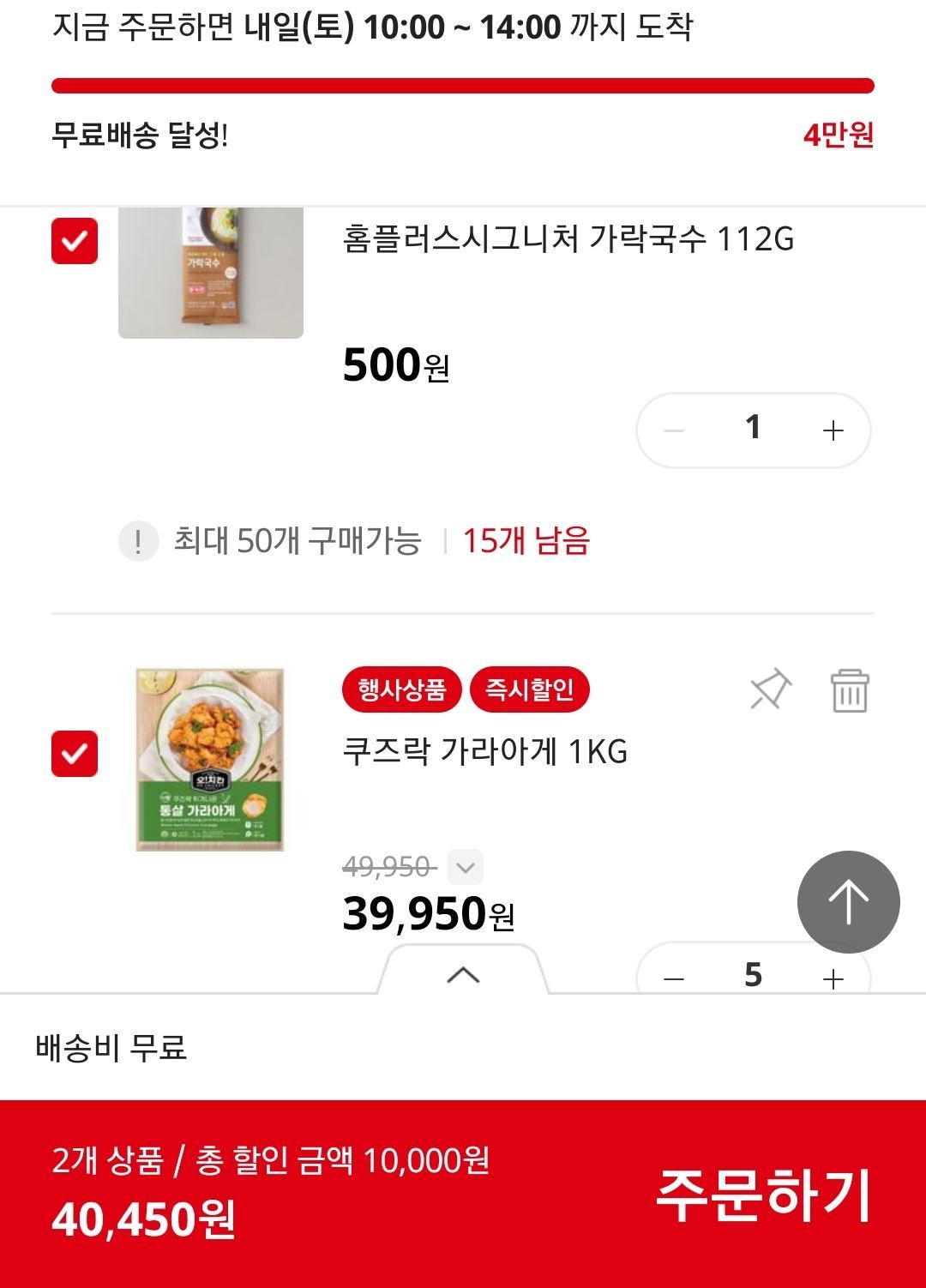Image resolution: width=926 pixels, height=1288 pixels.
Task: Pin the 쿠즈락 가라아게 item
Action: 770,689
